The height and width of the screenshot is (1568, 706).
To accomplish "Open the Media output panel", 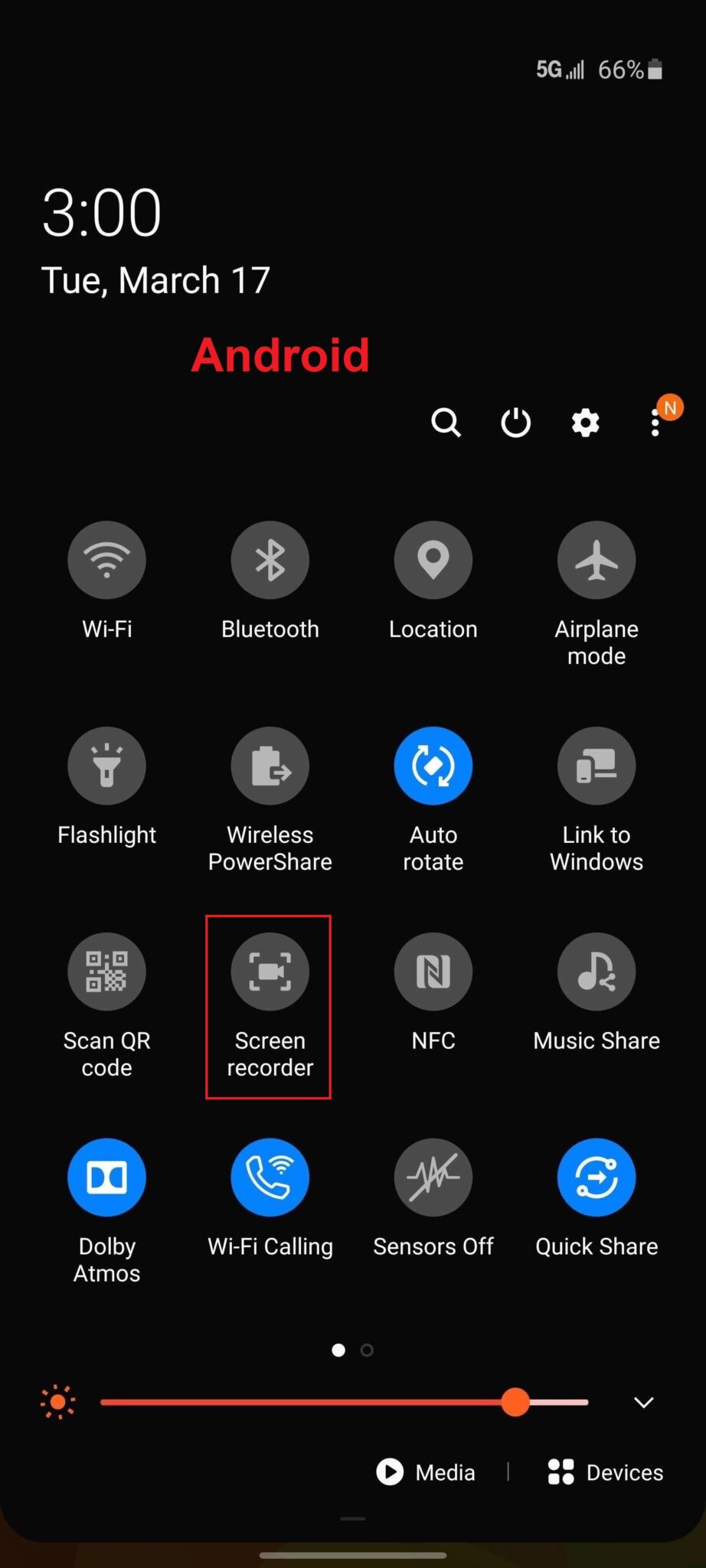I will pos(426,1472).
